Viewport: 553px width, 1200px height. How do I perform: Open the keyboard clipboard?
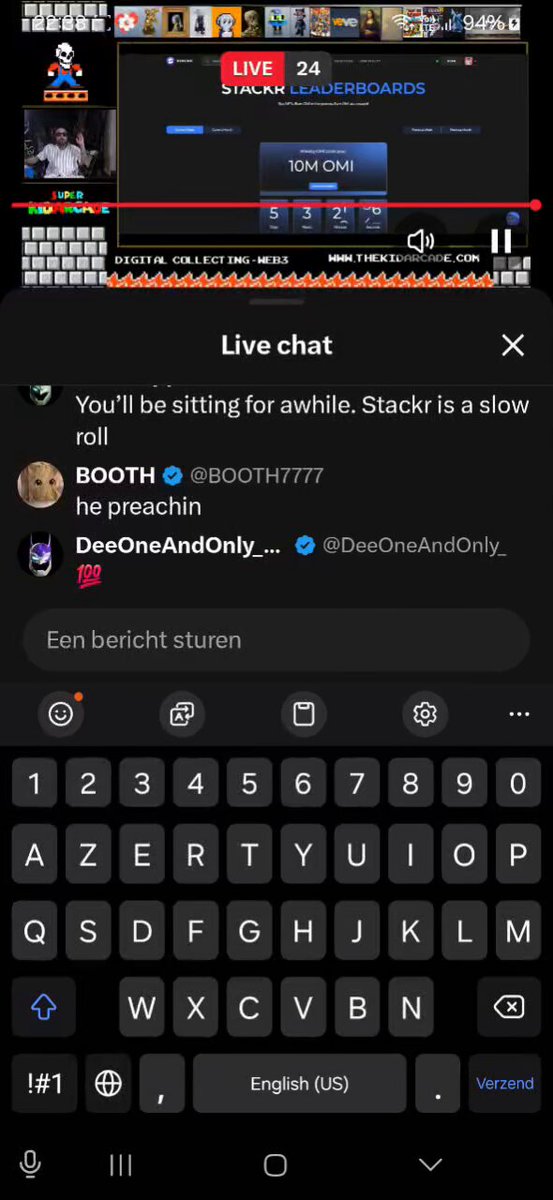[303, 714]
